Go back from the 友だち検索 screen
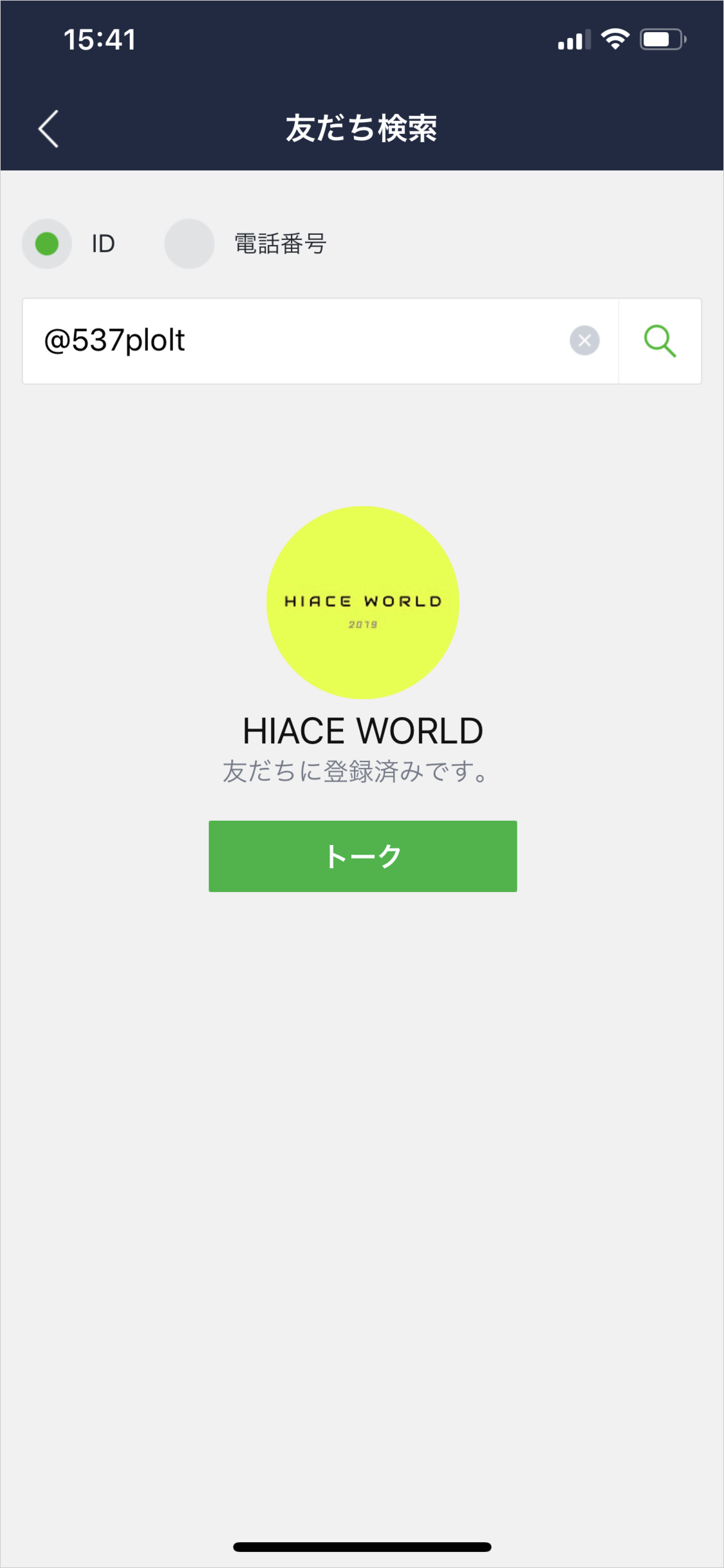The width and height of the screenshot is (724, 1568). [x=49, y=129]
